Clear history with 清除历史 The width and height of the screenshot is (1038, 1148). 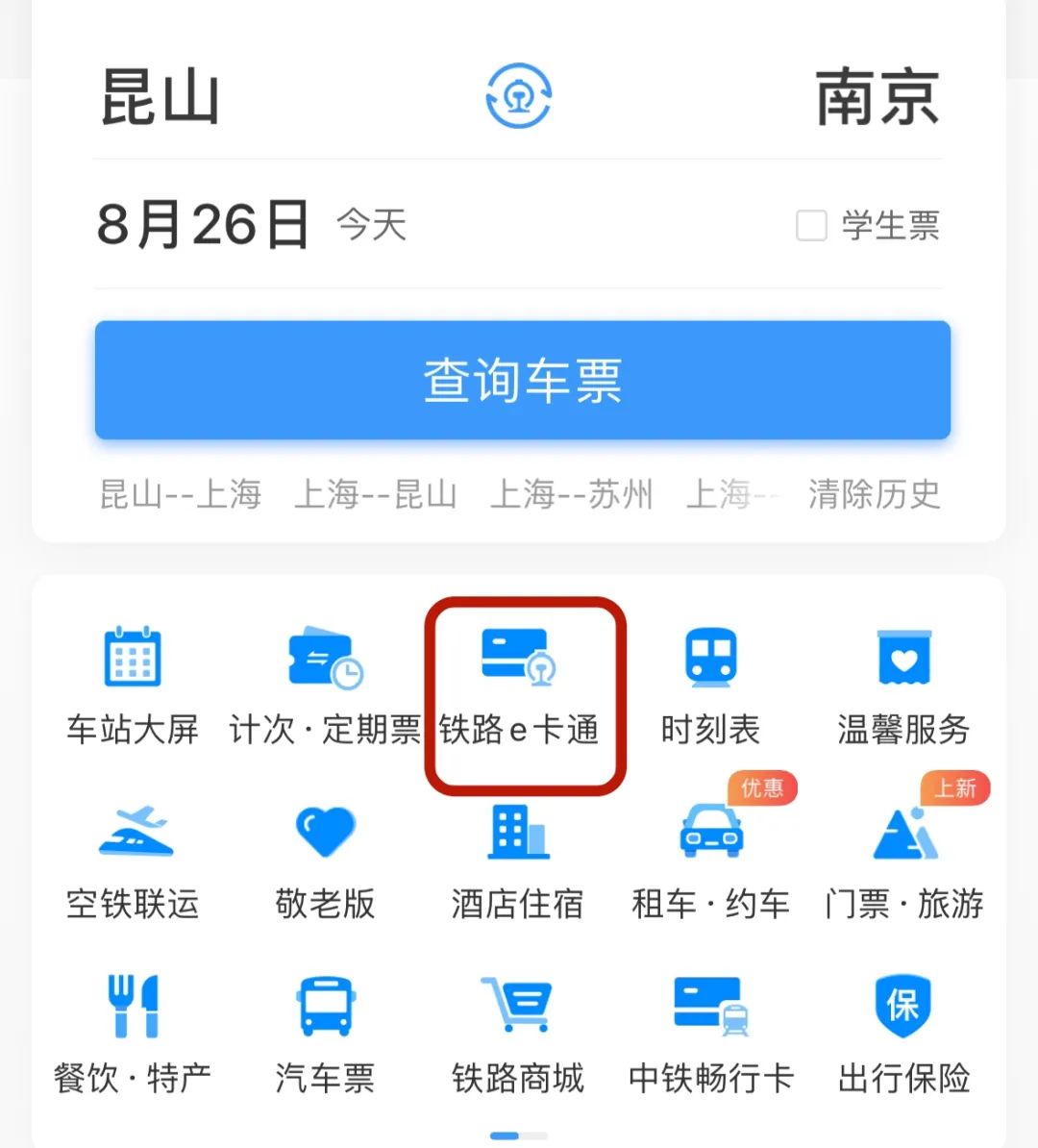[x=874, y=494]
